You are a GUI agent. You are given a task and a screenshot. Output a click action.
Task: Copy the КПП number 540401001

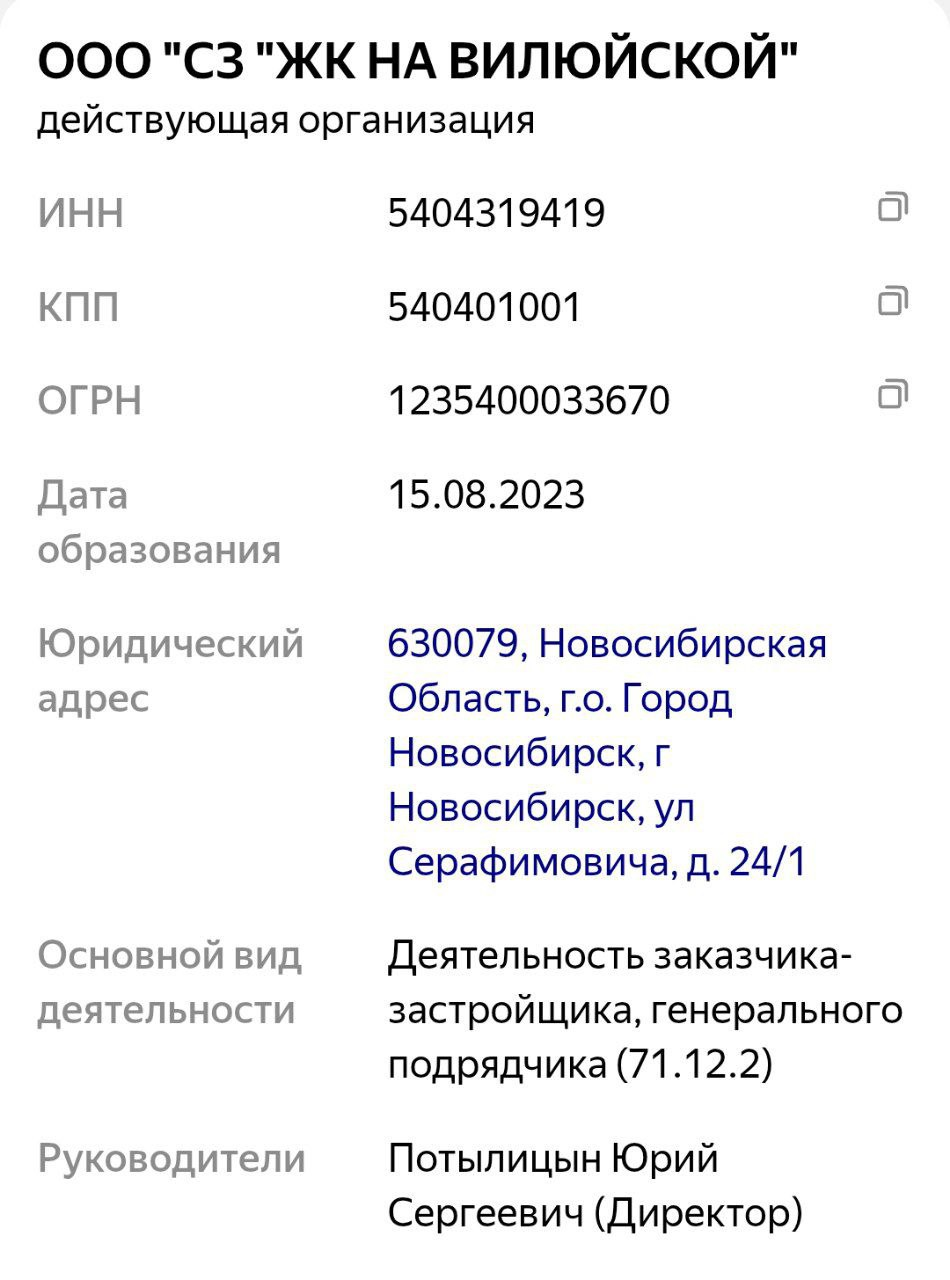point(892,301)
